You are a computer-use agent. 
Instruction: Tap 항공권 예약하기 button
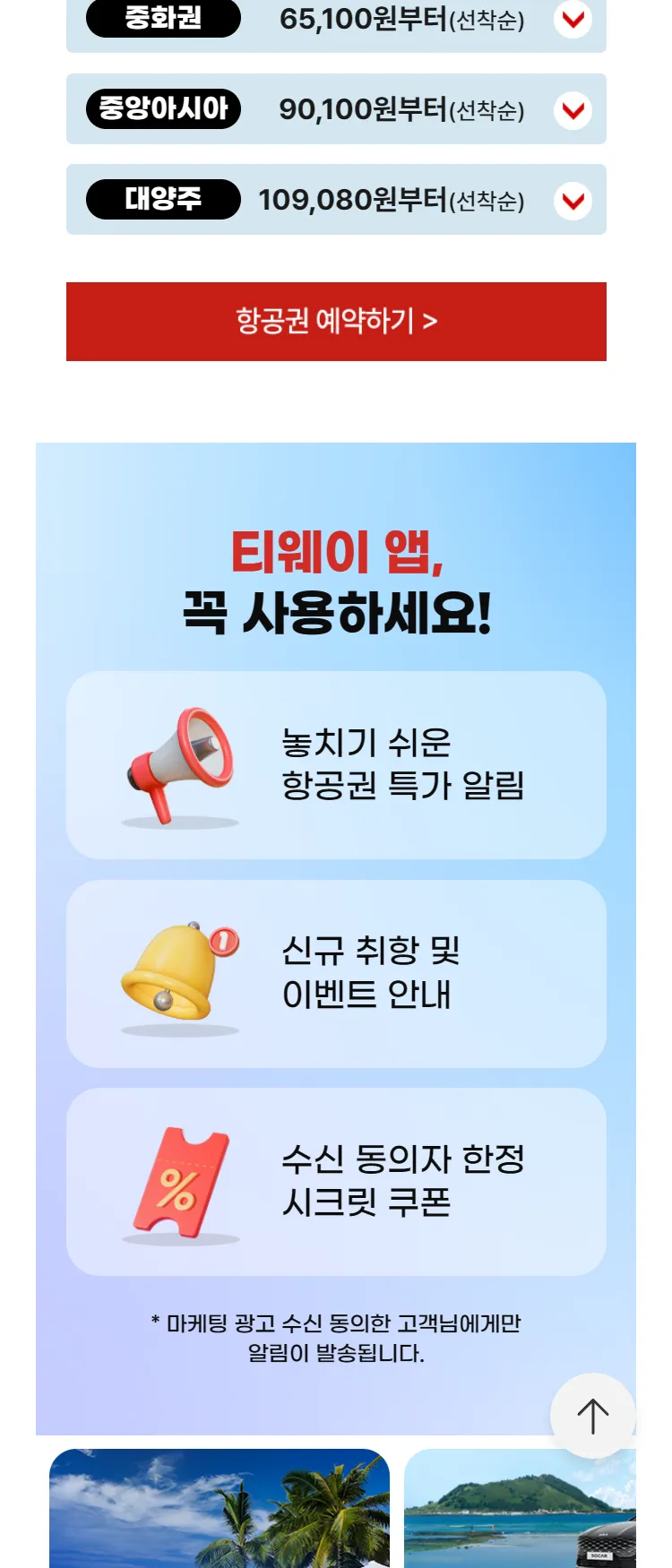(x=336, y=322)
